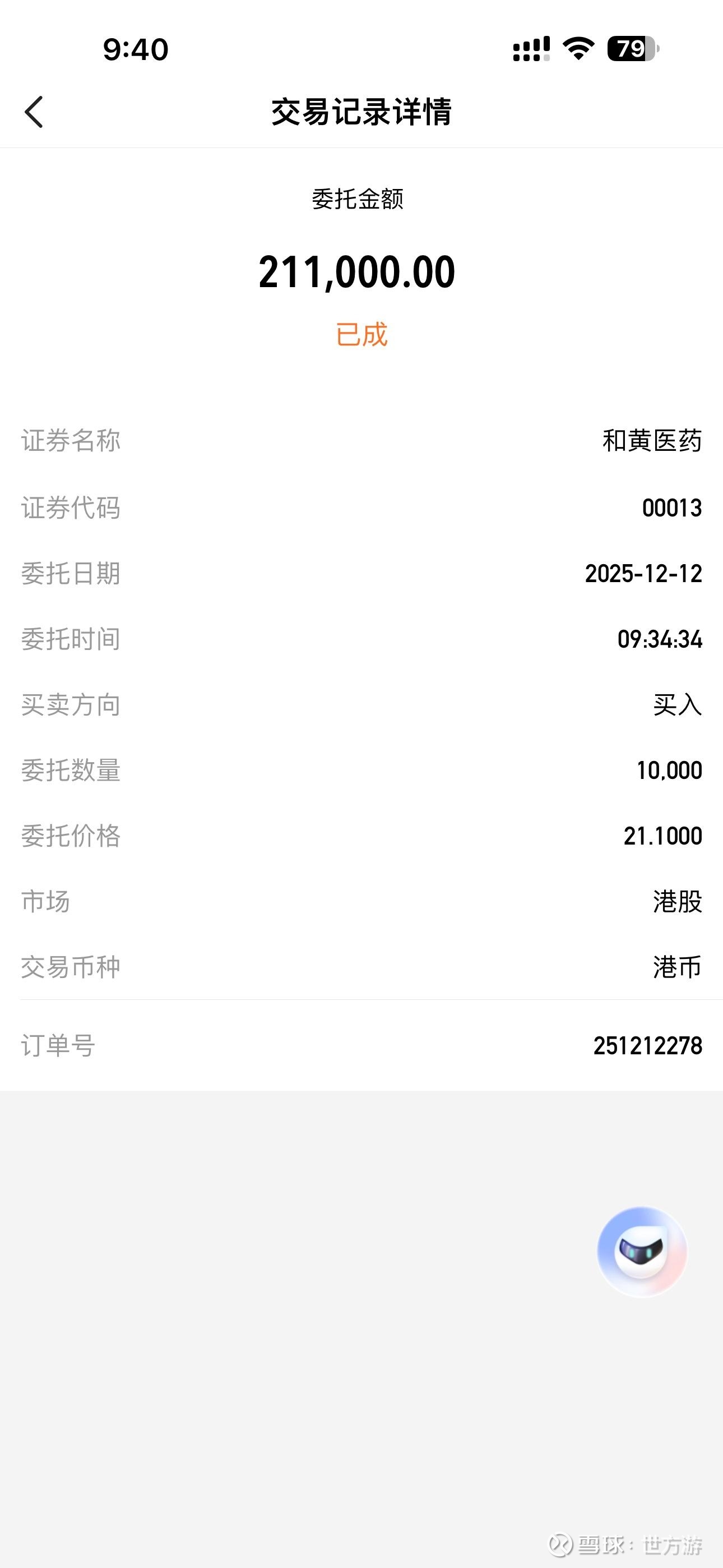This screenshot has height=1568, width=723.
Task: Open the 证券名称 row for 和黄医药
Action: click(361, 441)
